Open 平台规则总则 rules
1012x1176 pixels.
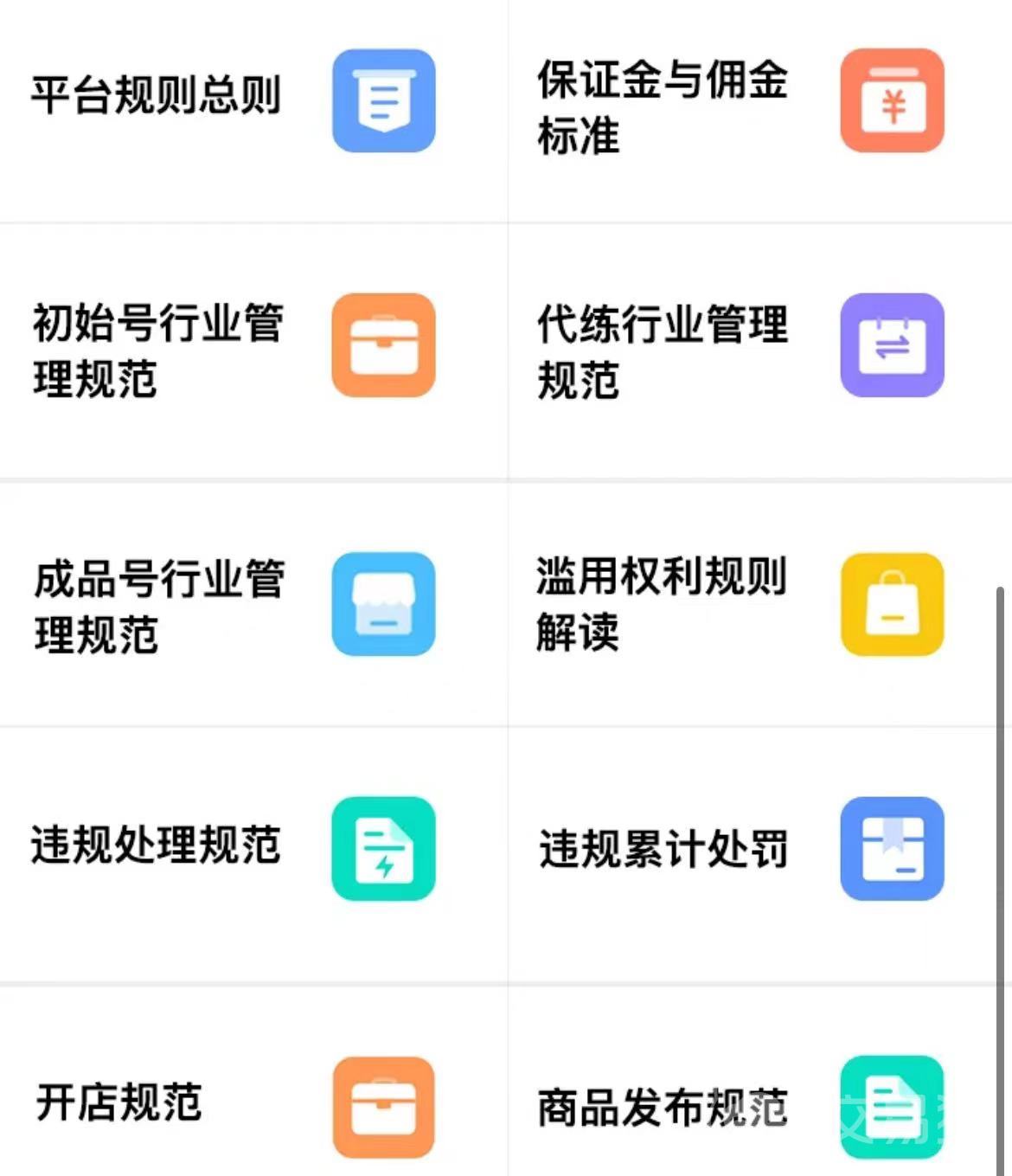pos(156,96)
